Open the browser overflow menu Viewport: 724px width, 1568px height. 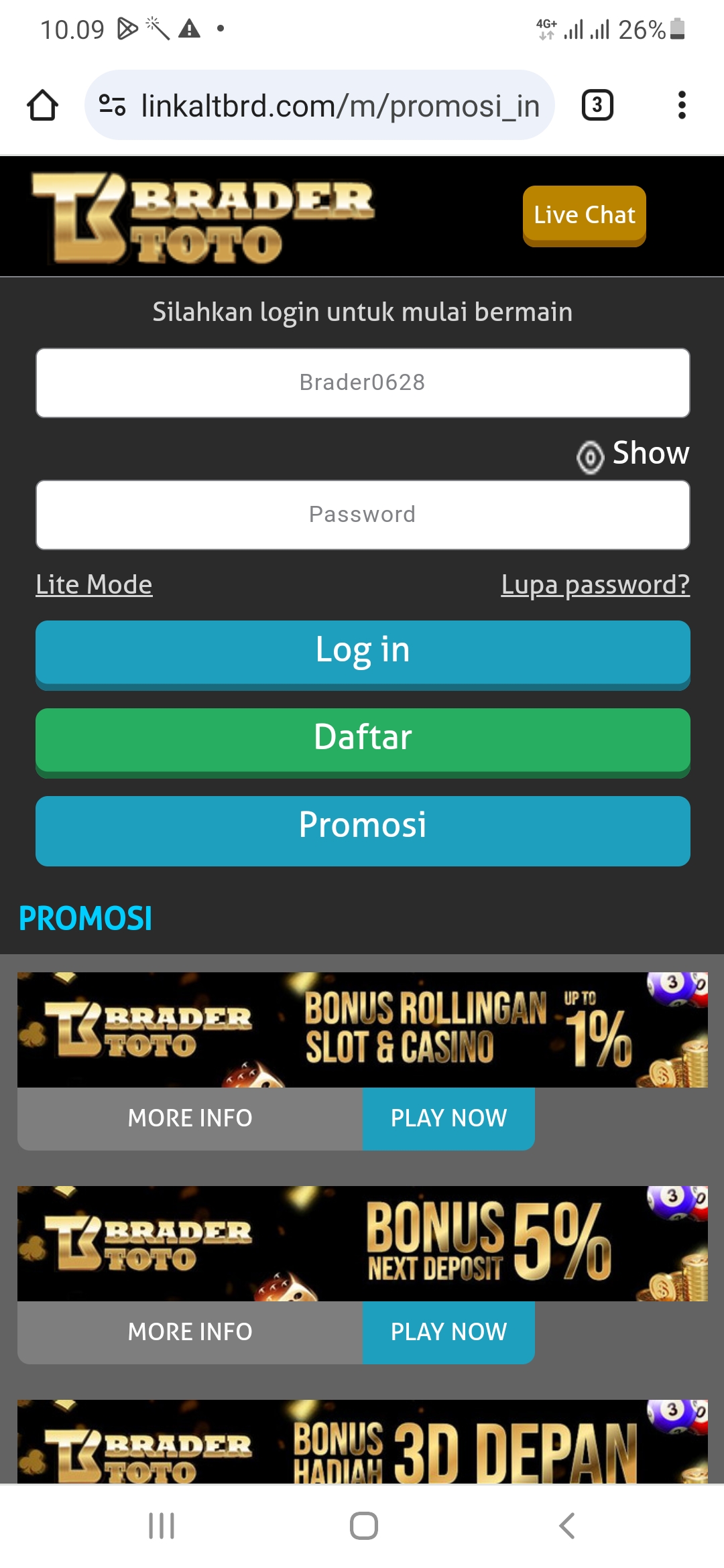tap(682, 106)
